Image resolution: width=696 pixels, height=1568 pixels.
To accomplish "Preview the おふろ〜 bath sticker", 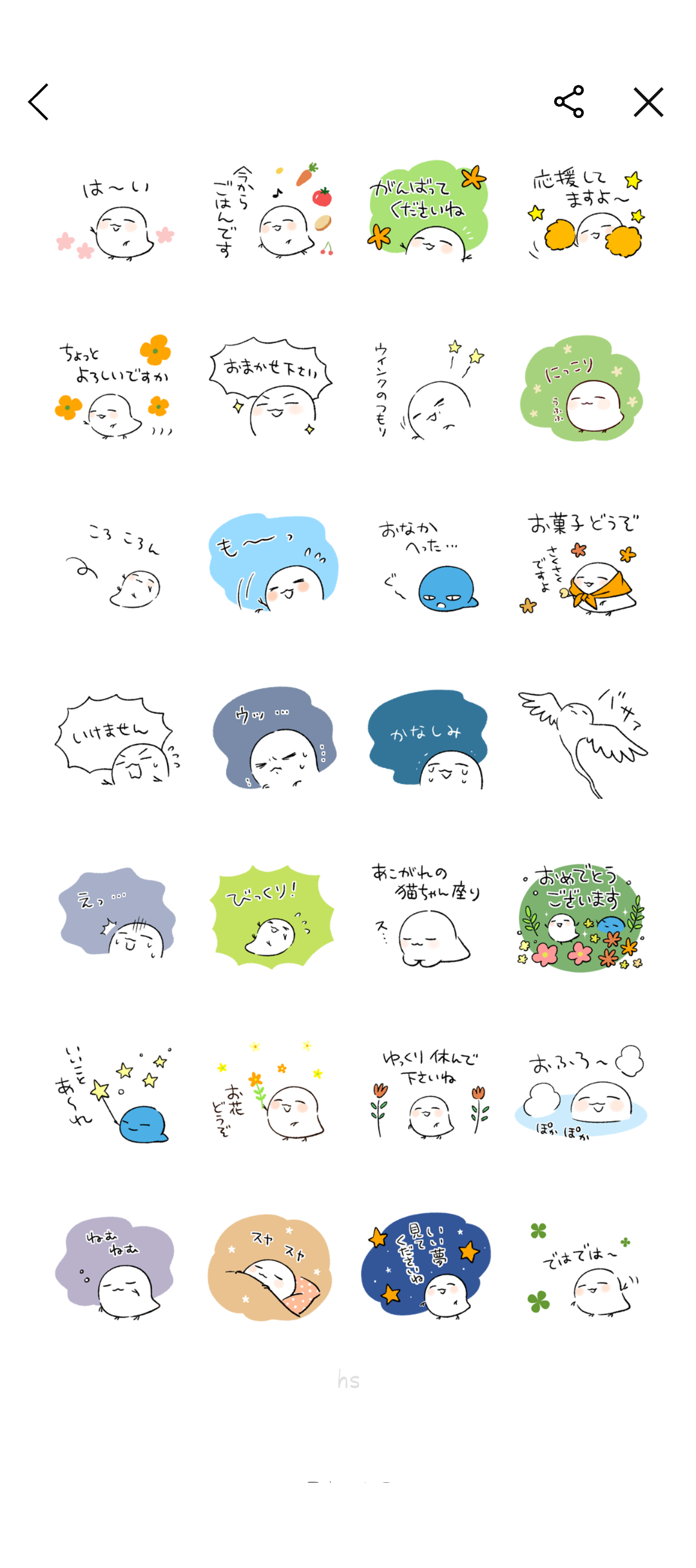I will (x=582, y=1091).
